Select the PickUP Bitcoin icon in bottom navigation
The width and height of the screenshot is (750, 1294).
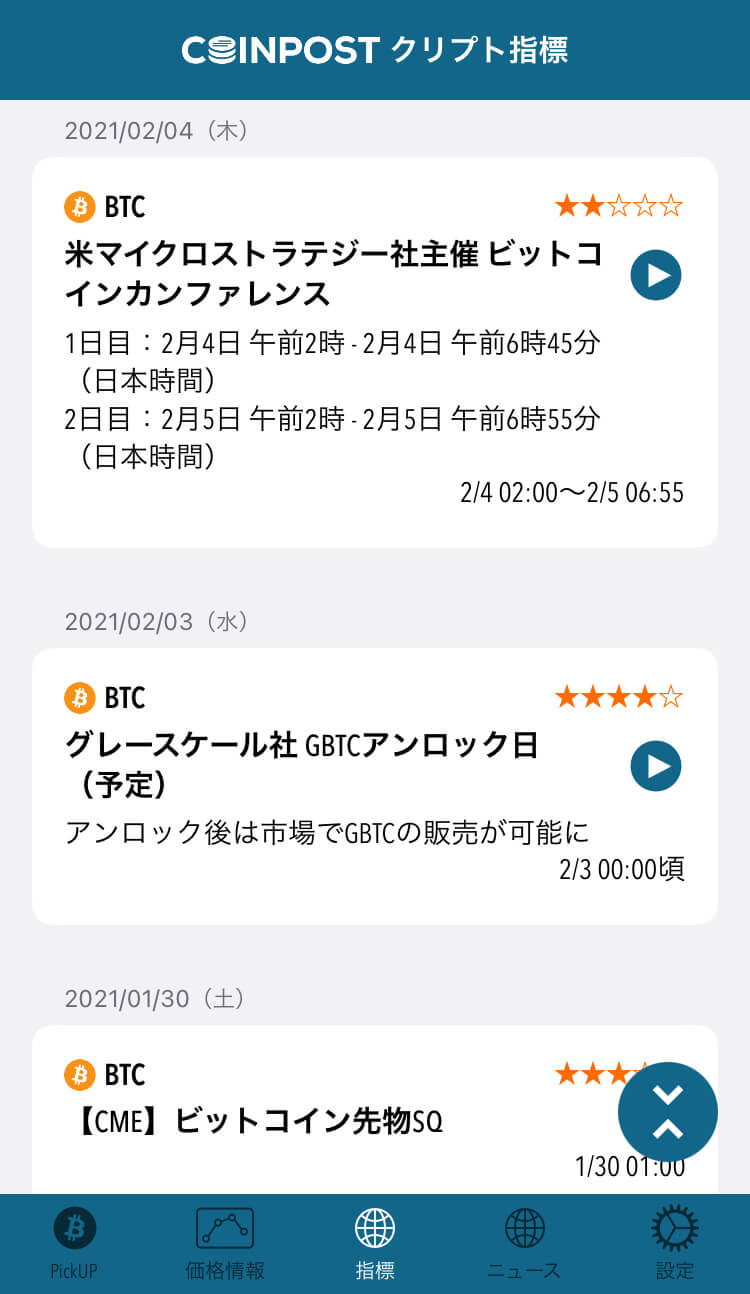click(x=75, y=1228)
